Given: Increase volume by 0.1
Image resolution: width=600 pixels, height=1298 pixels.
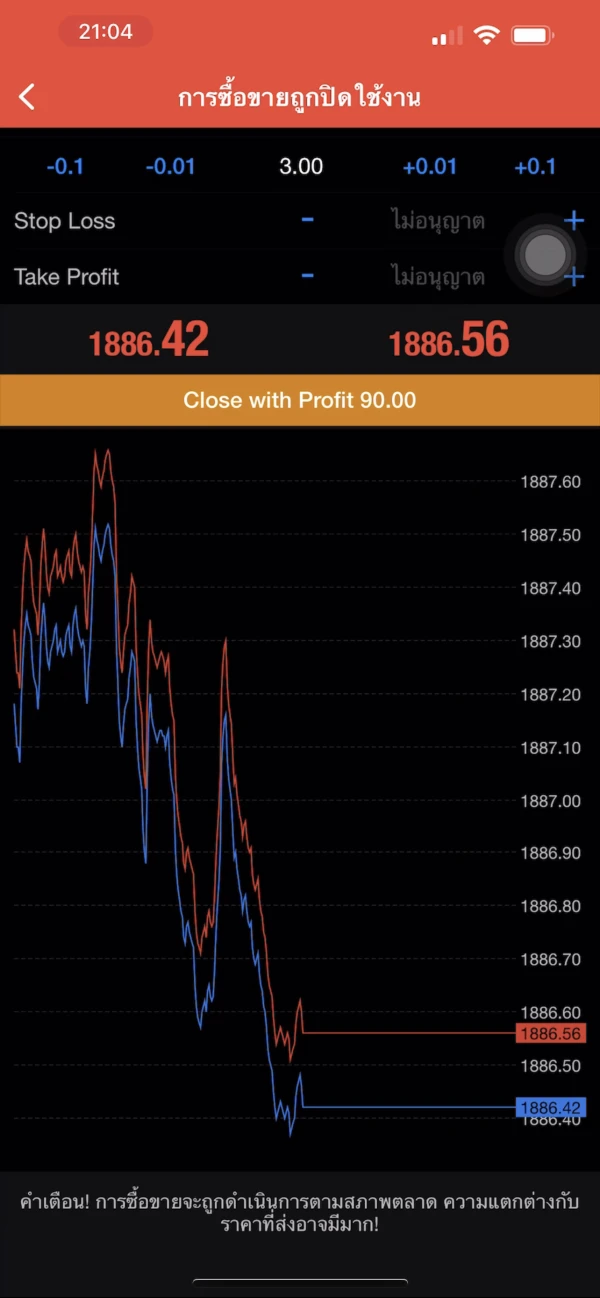Looking at the screenshot, I should coord(534,166).
